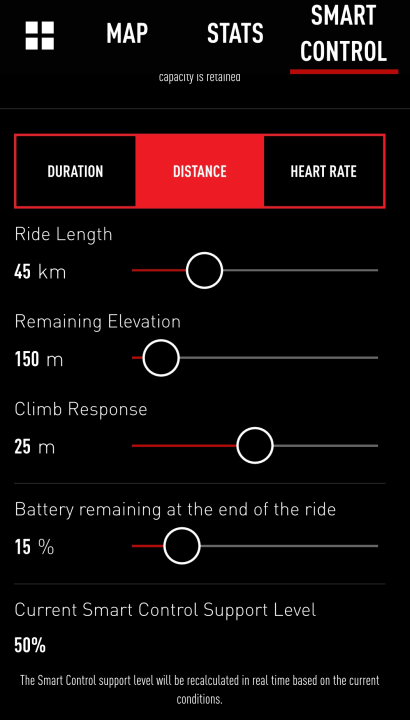Switch to the STATS tab
The image size is (410, 720).
coord(235,34)
